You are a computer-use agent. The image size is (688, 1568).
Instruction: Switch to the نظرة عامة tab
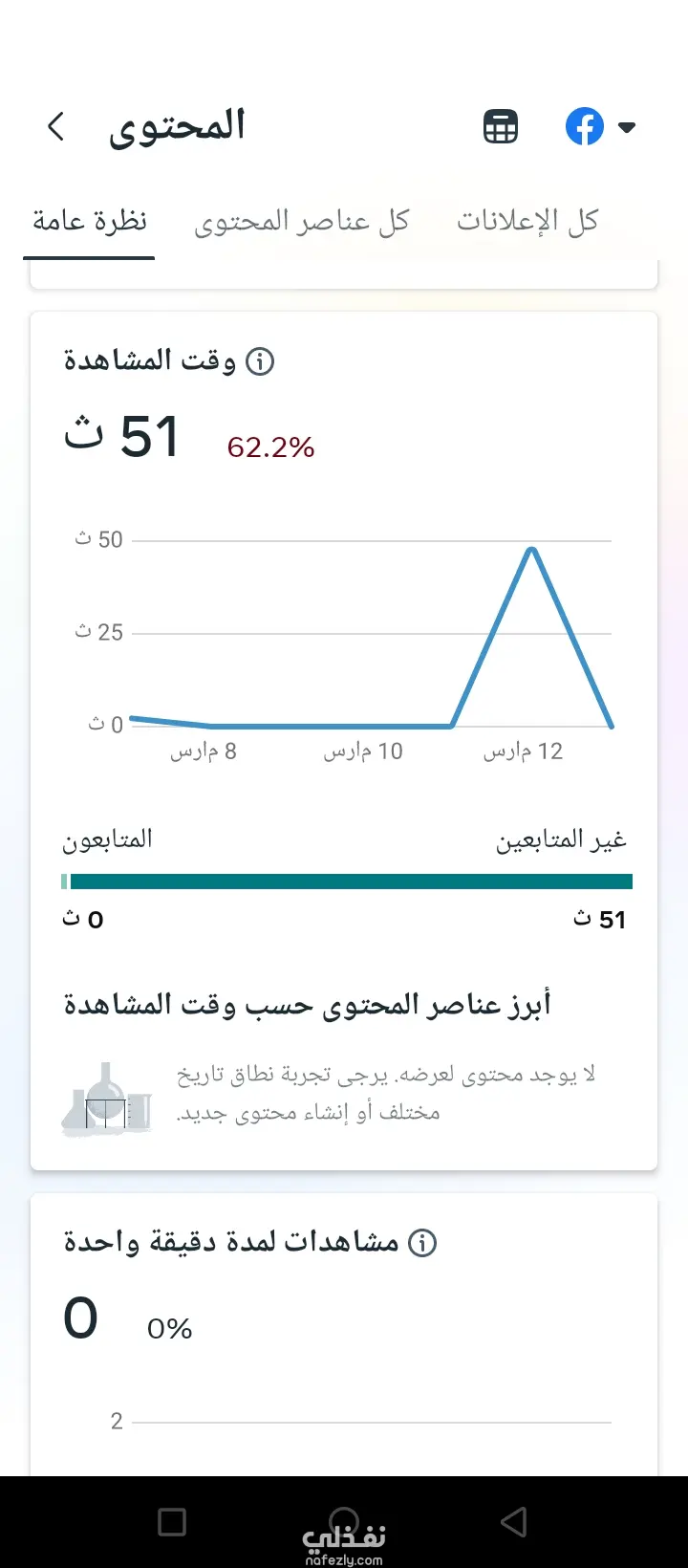click(x=90, y=222)
